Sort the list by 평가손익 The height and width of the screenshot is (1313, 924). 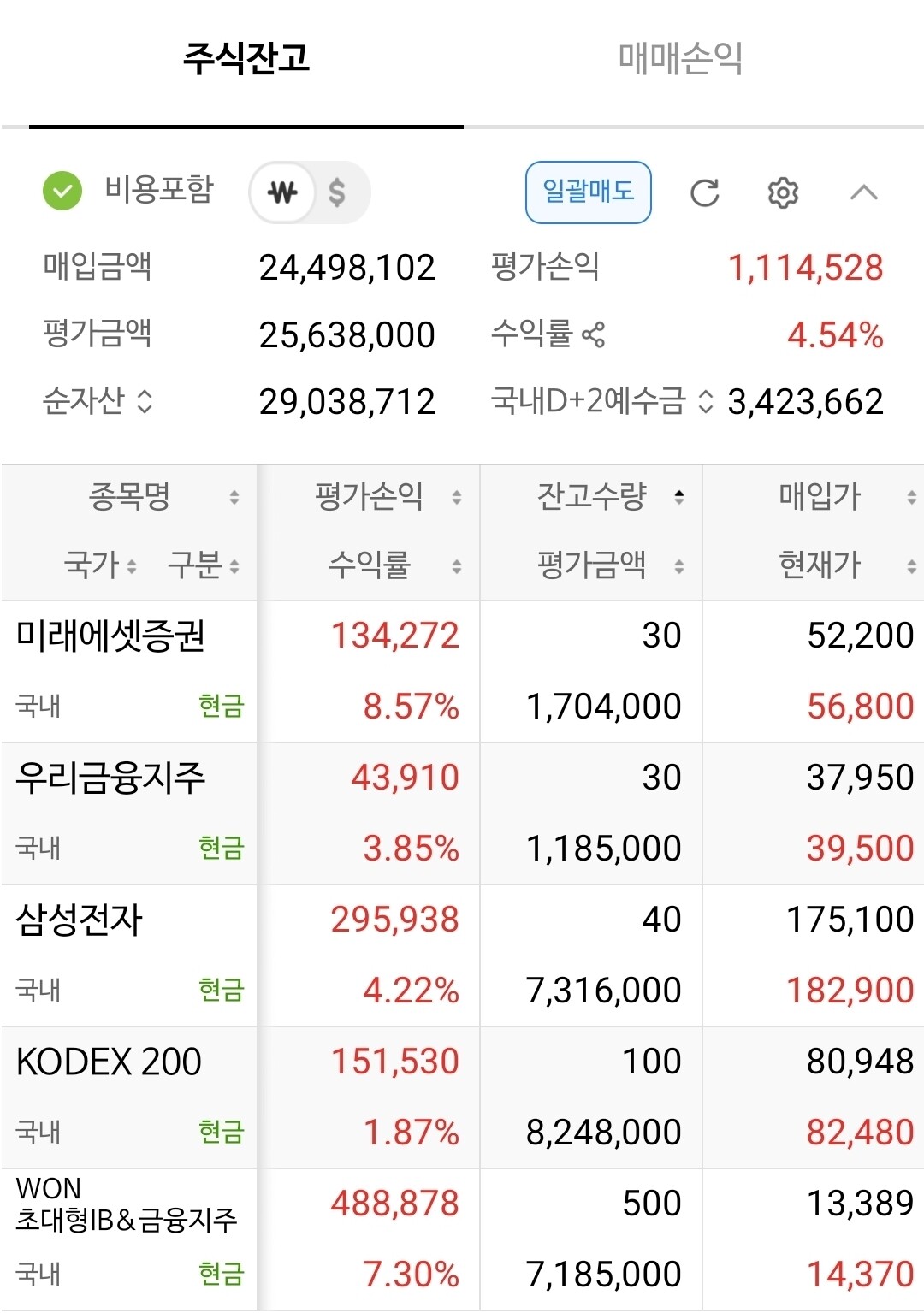370,496
